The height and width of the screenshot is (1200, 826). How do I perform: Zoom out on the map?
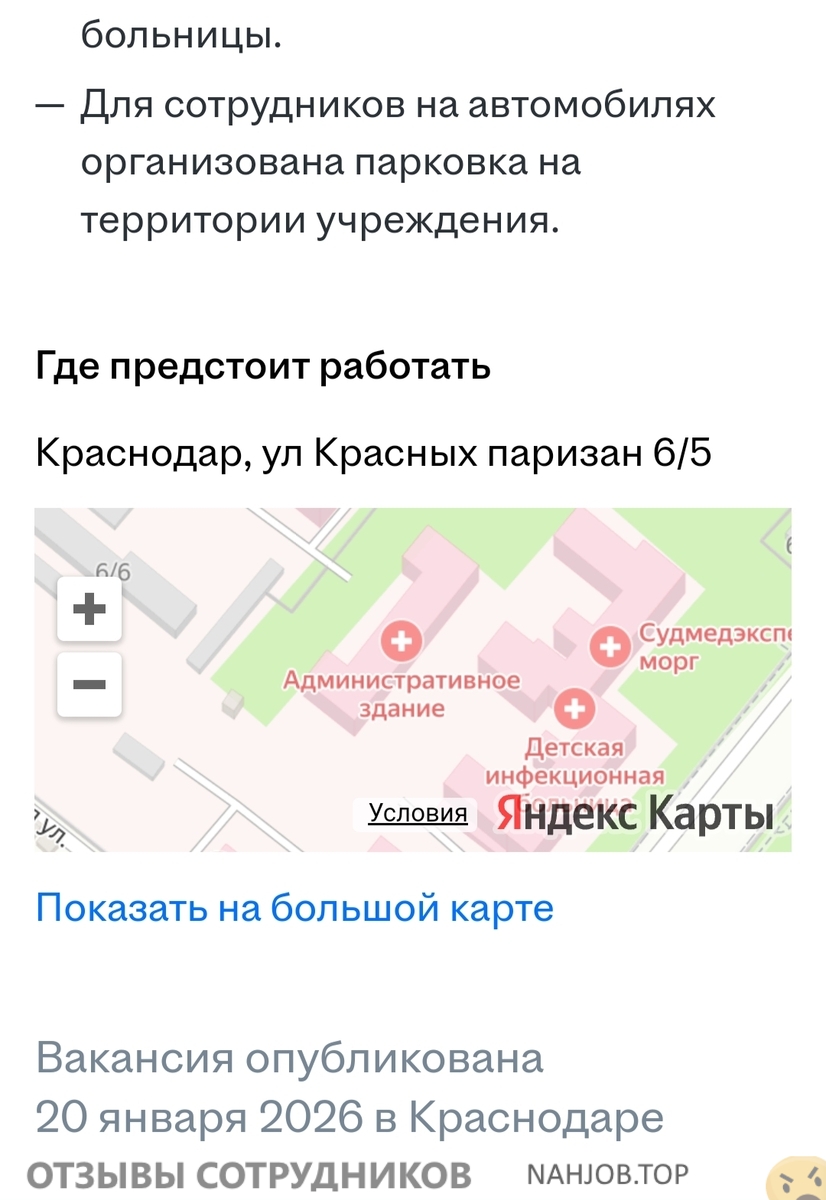click(90, 684)
